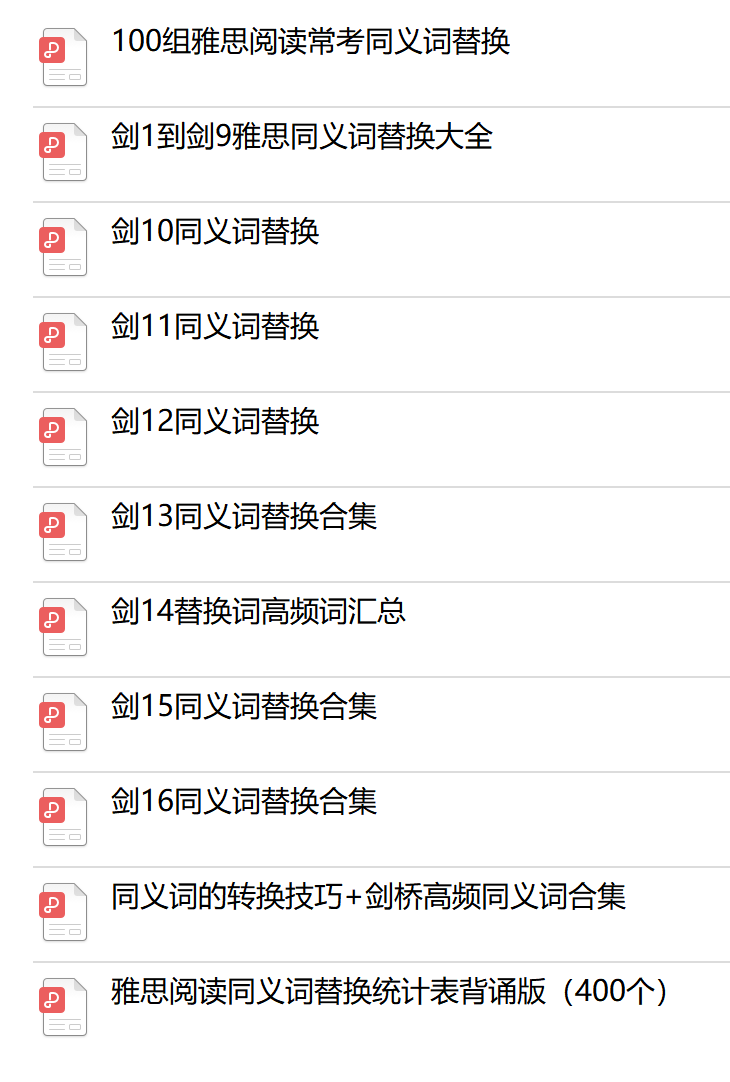Open 同义词的转换技巧+剑桥高频同义词合集

click(368, 898)
